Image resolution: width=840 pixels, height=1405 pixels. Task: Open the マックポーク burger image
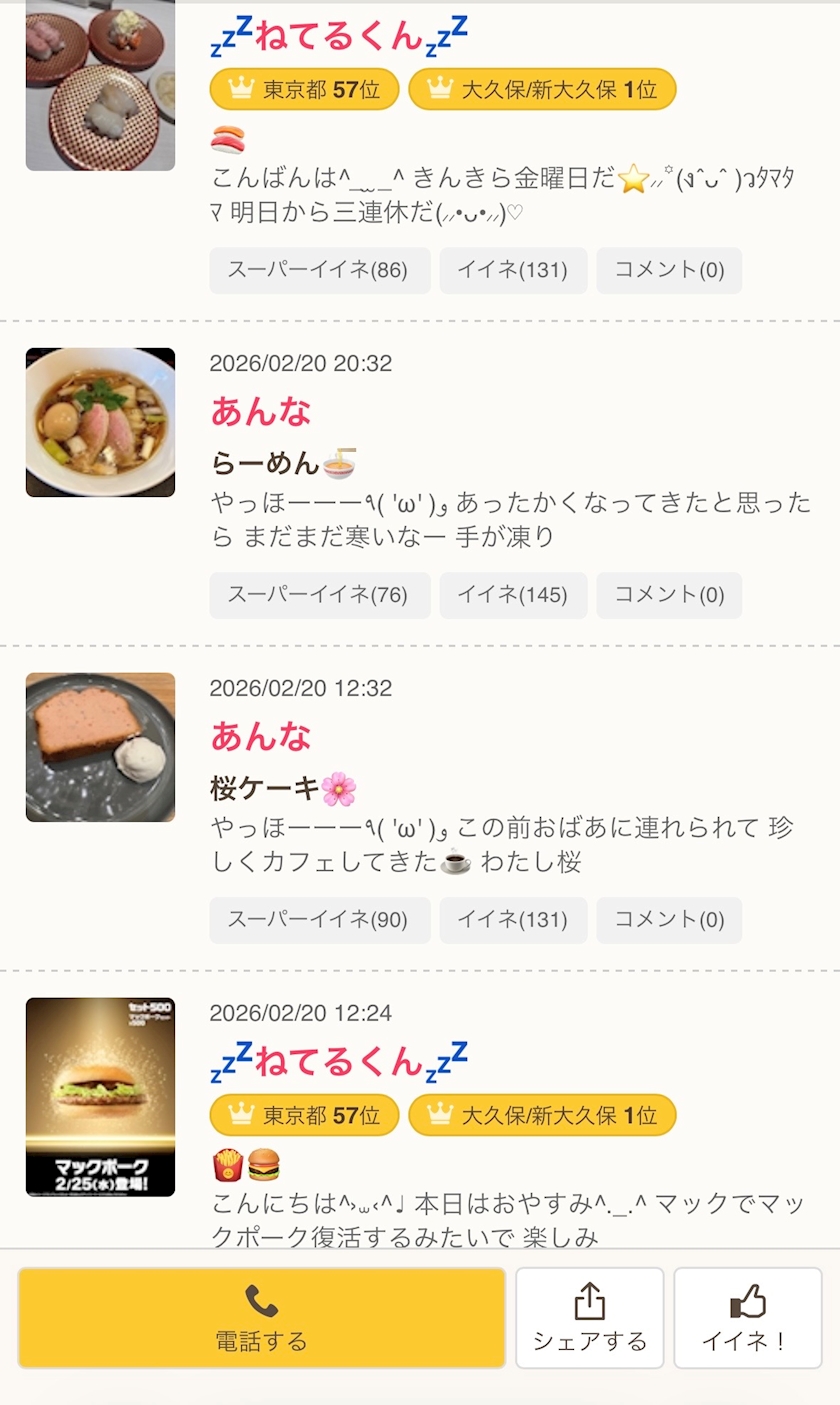point(100,1096)
